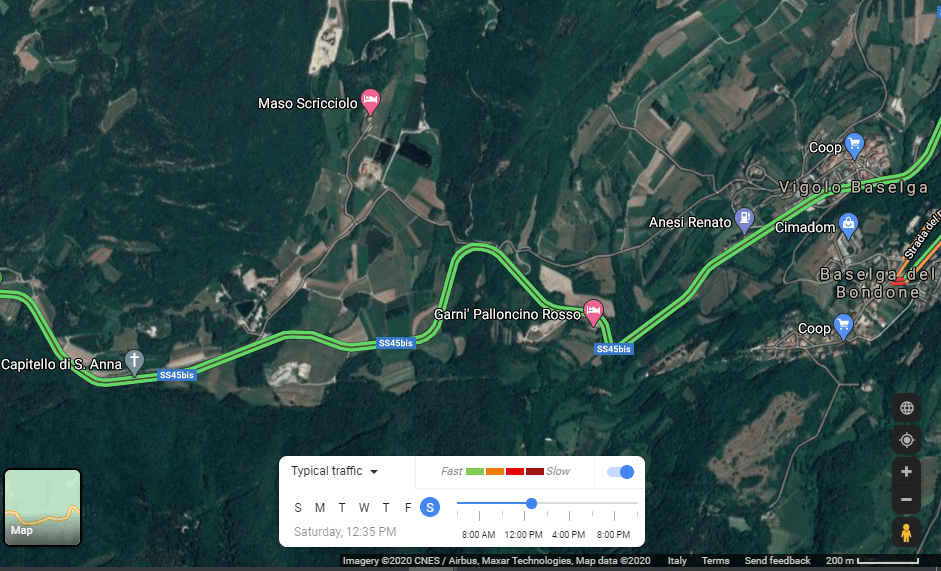
Task: Tap the Street View pegman
Action: (906, 533)
